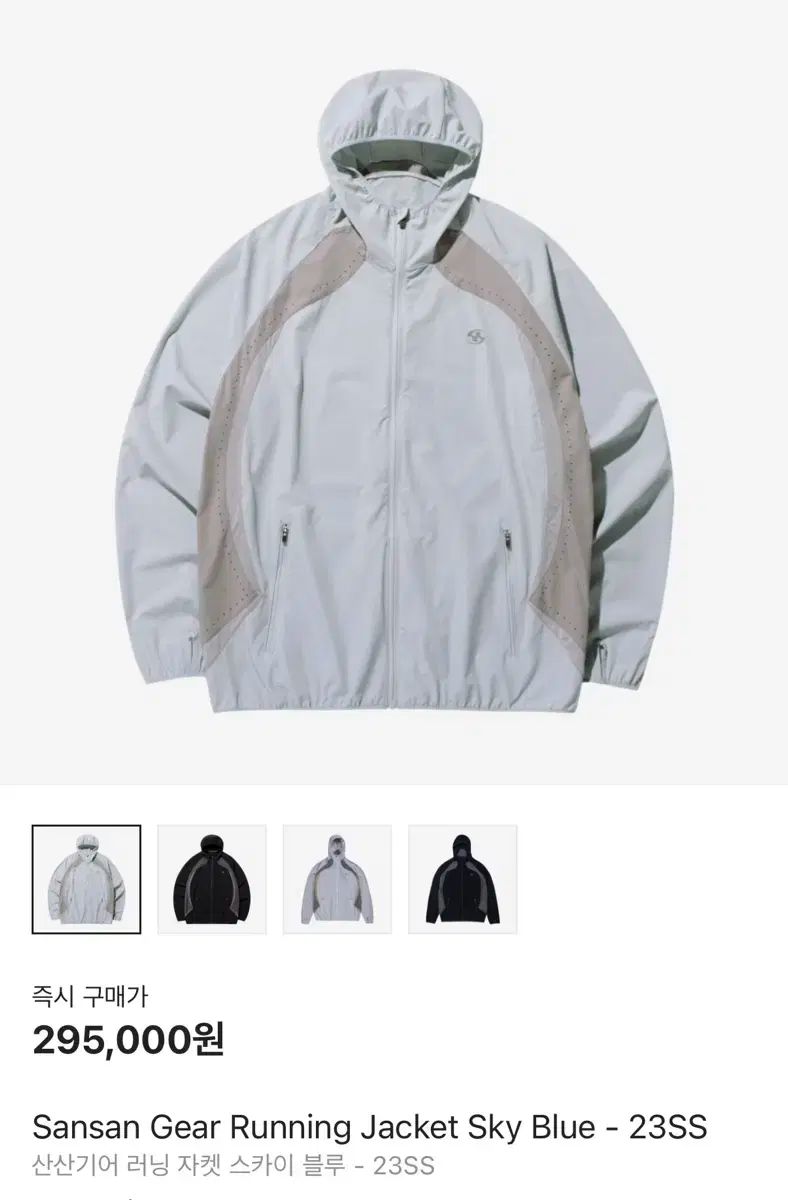Open the large product photo of the jacket

[x=394, y=400]
